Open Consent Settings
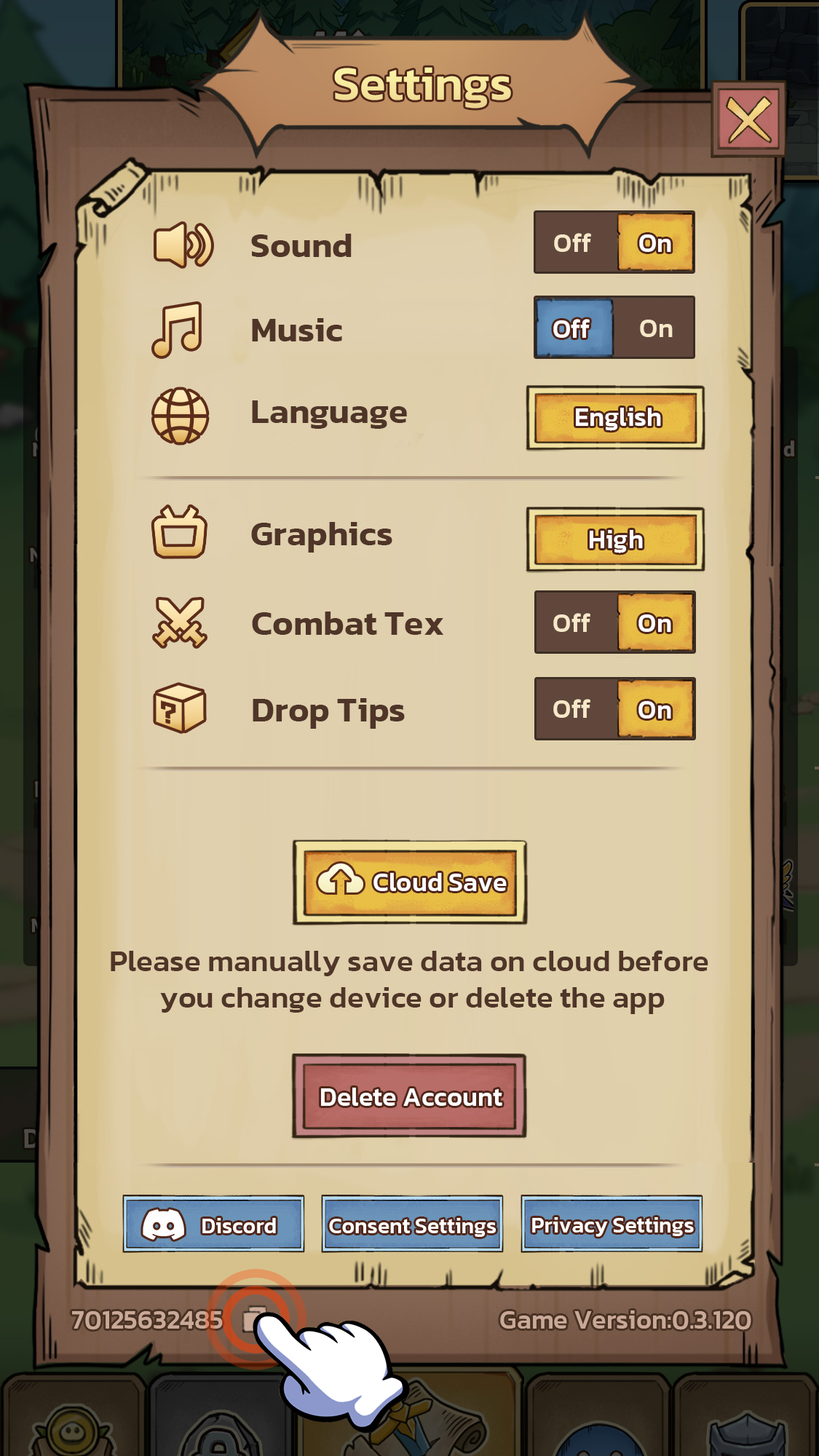The height and width of the screenshot is (1456, 819). click(x=412, y=1224)
